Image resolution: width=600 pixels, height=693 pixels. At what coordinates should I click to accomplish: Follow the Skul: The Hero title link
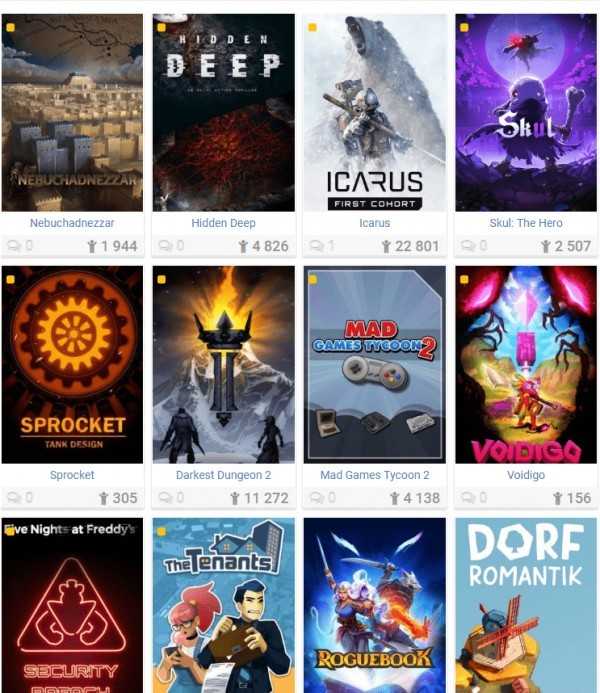(526, 223)
